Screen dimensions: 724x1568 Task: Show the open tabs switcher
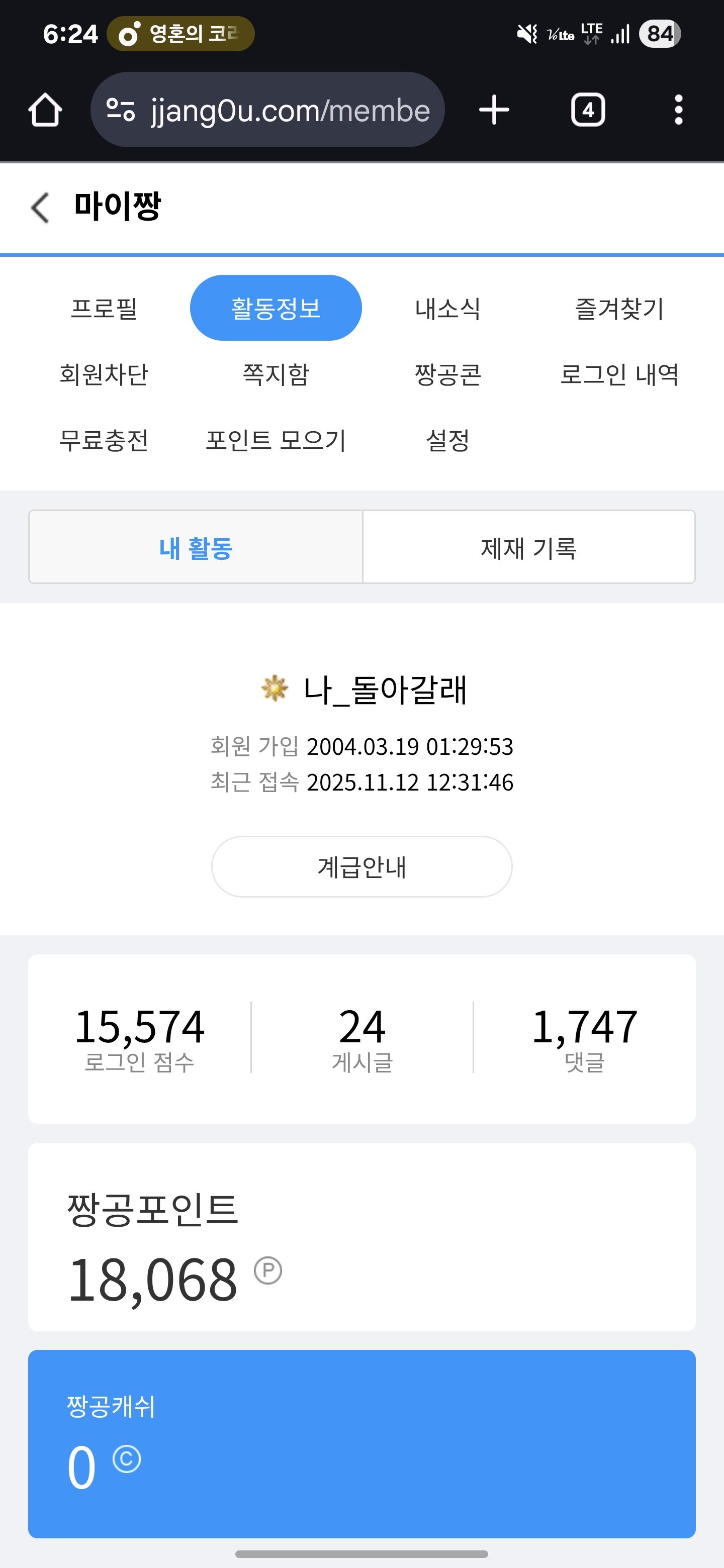(588, 110)
